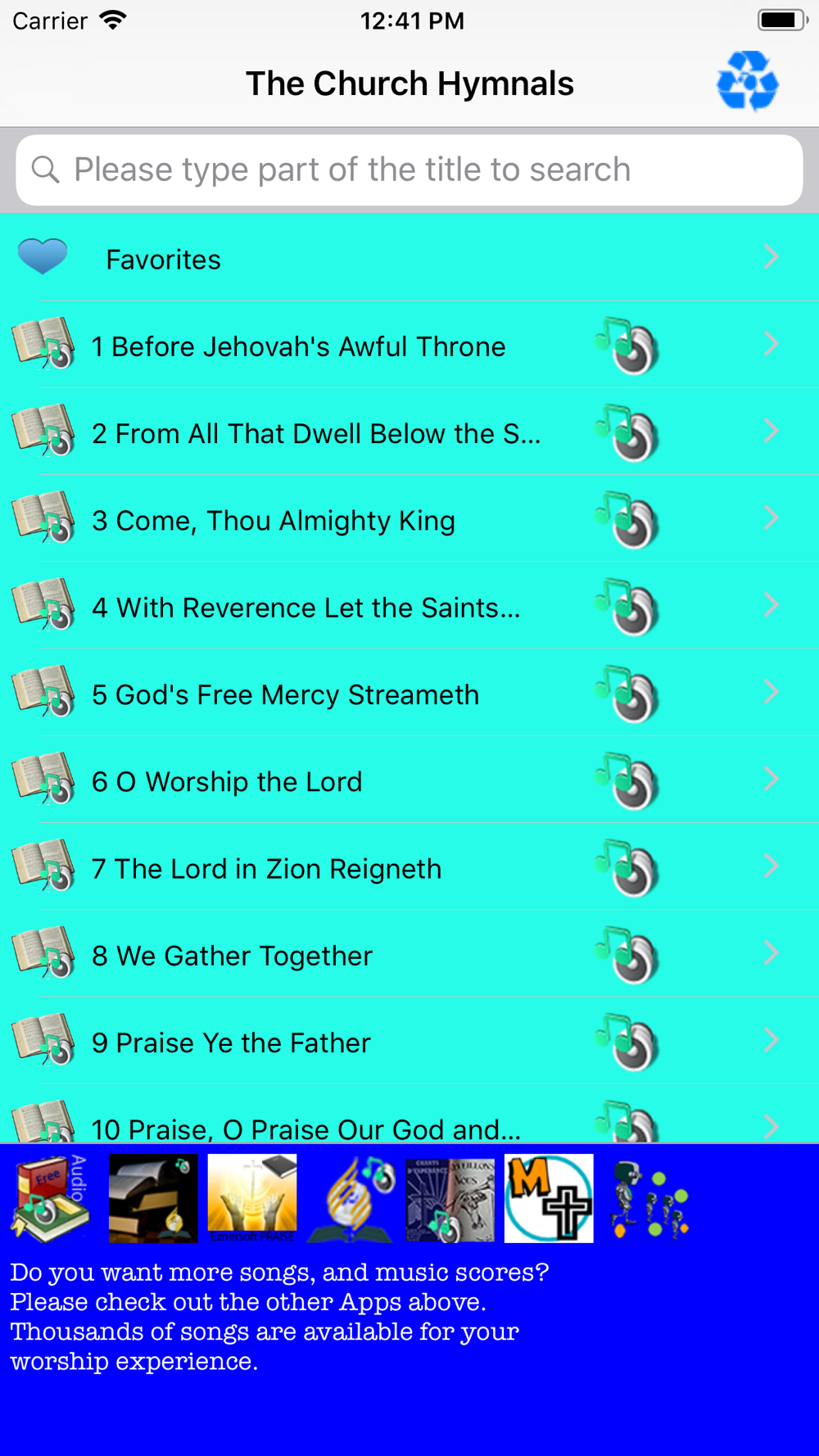Open hymn 7 The Lord in Zion Reigneth
The width and height of the screenshot is (819, 1456).
(409, 867)
